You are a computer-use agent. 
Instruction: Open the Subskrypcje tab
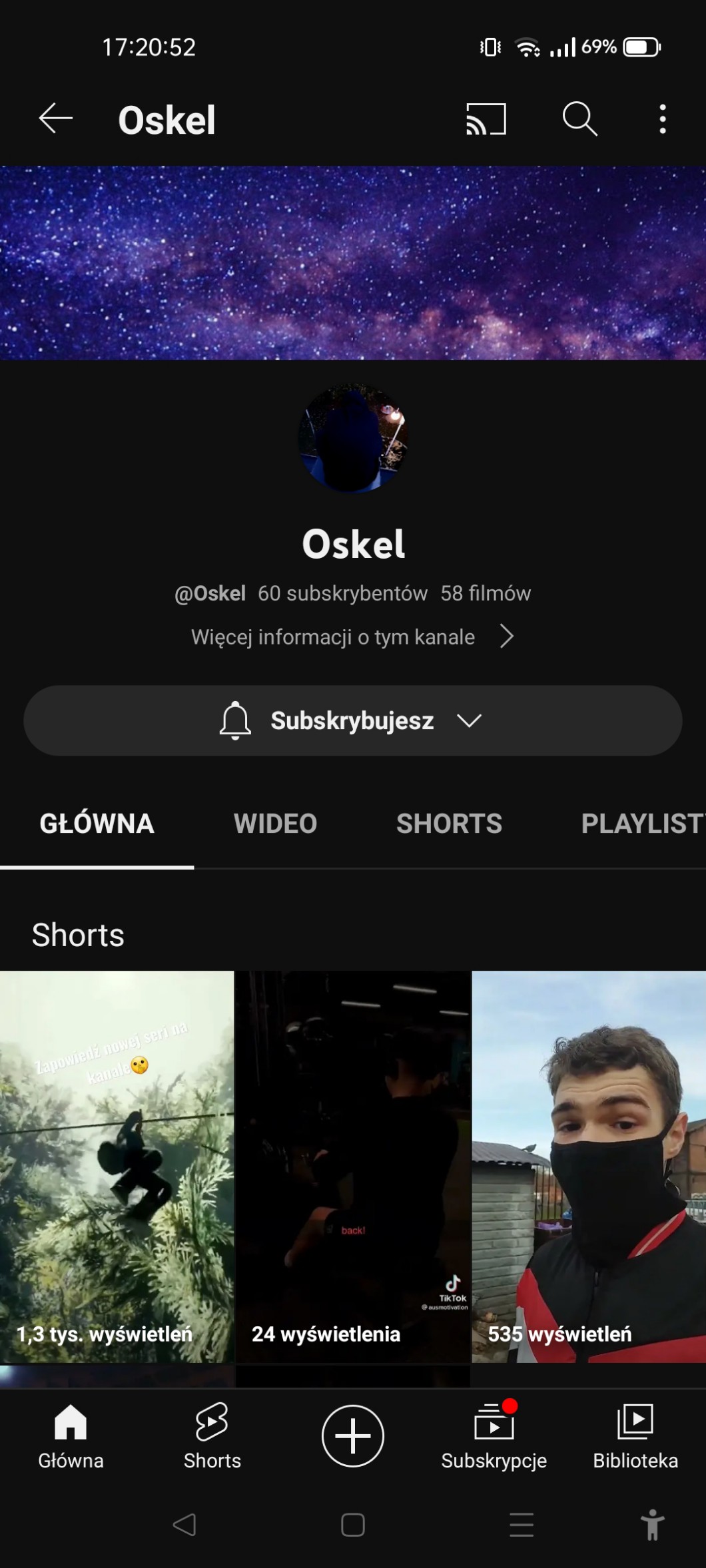494,1436
